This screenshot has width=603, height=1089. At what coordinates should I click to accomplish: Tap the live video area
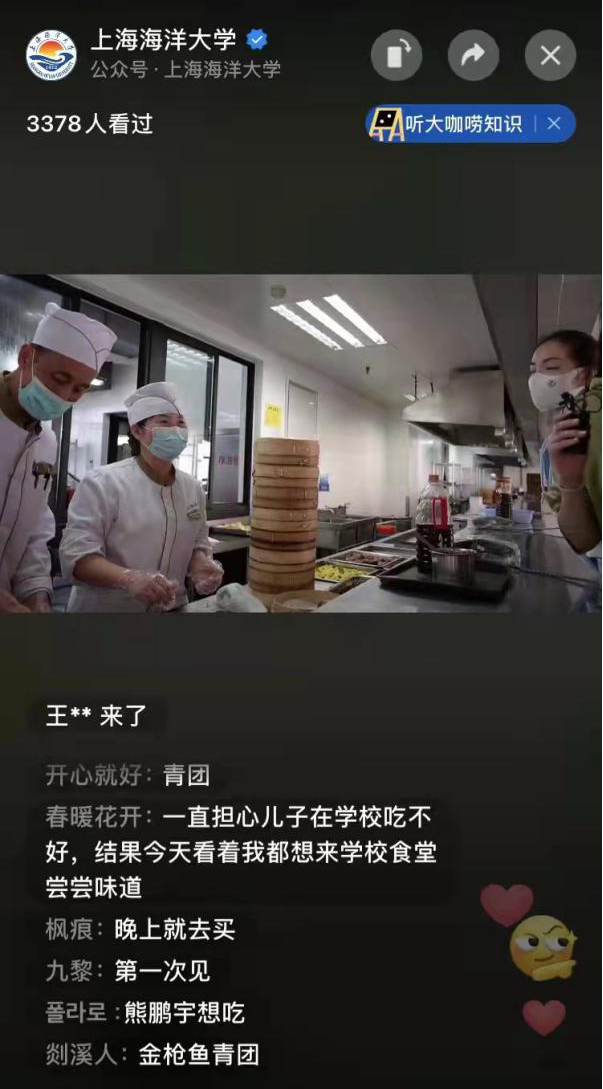coord(301,443)
